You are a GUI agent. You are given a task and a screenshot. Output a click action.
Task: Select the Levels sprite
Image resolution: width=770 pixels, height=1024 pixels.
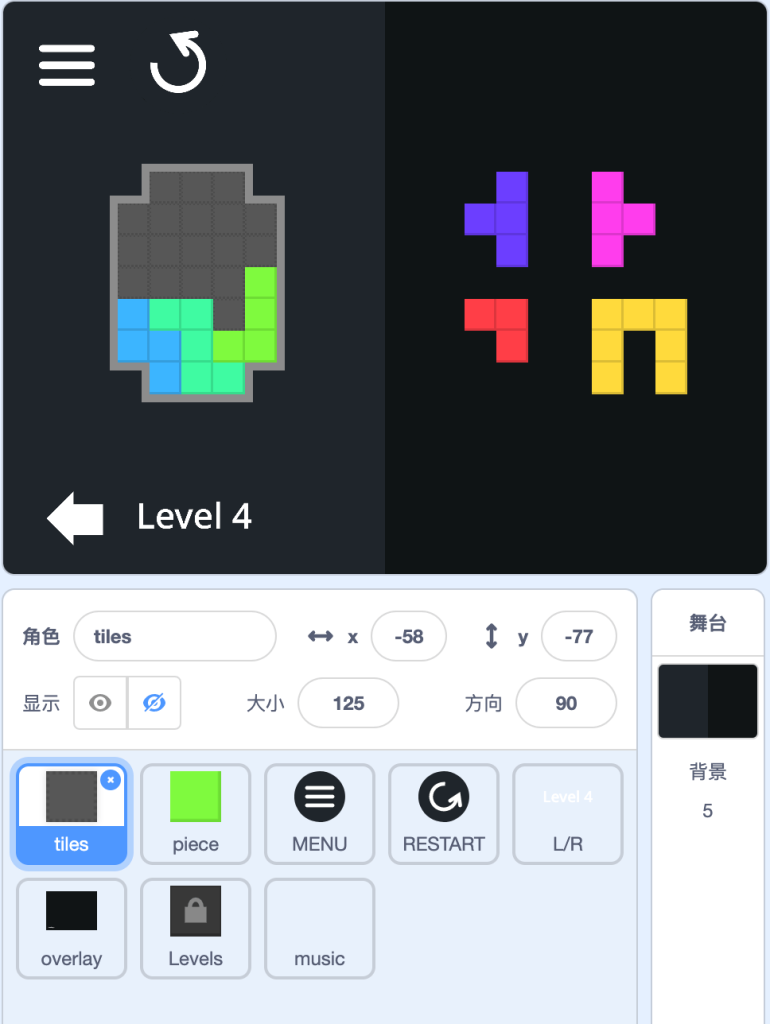coord(195,927)
